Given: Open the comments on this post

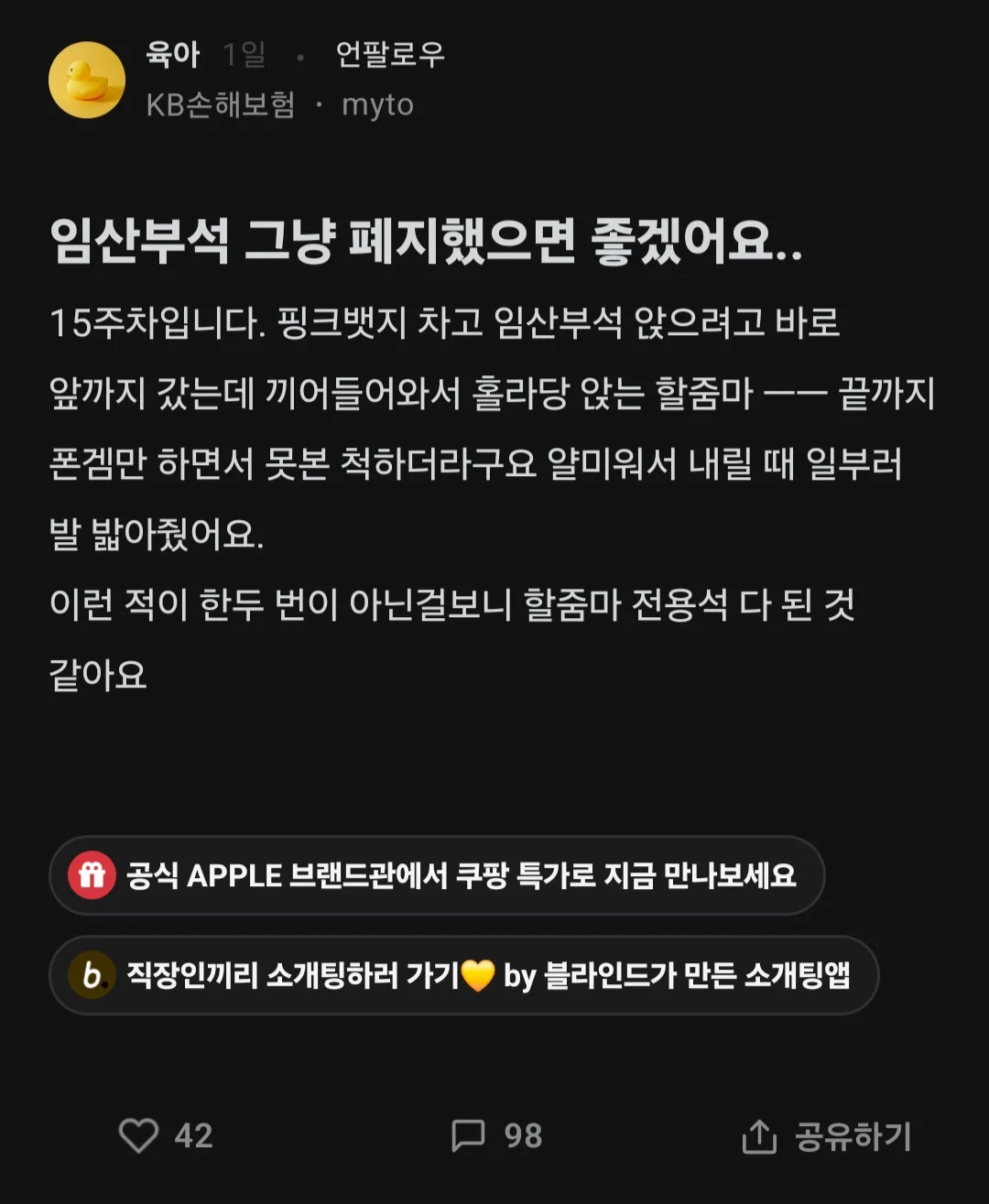Looking at the screenshot, I should point(469,1136).
